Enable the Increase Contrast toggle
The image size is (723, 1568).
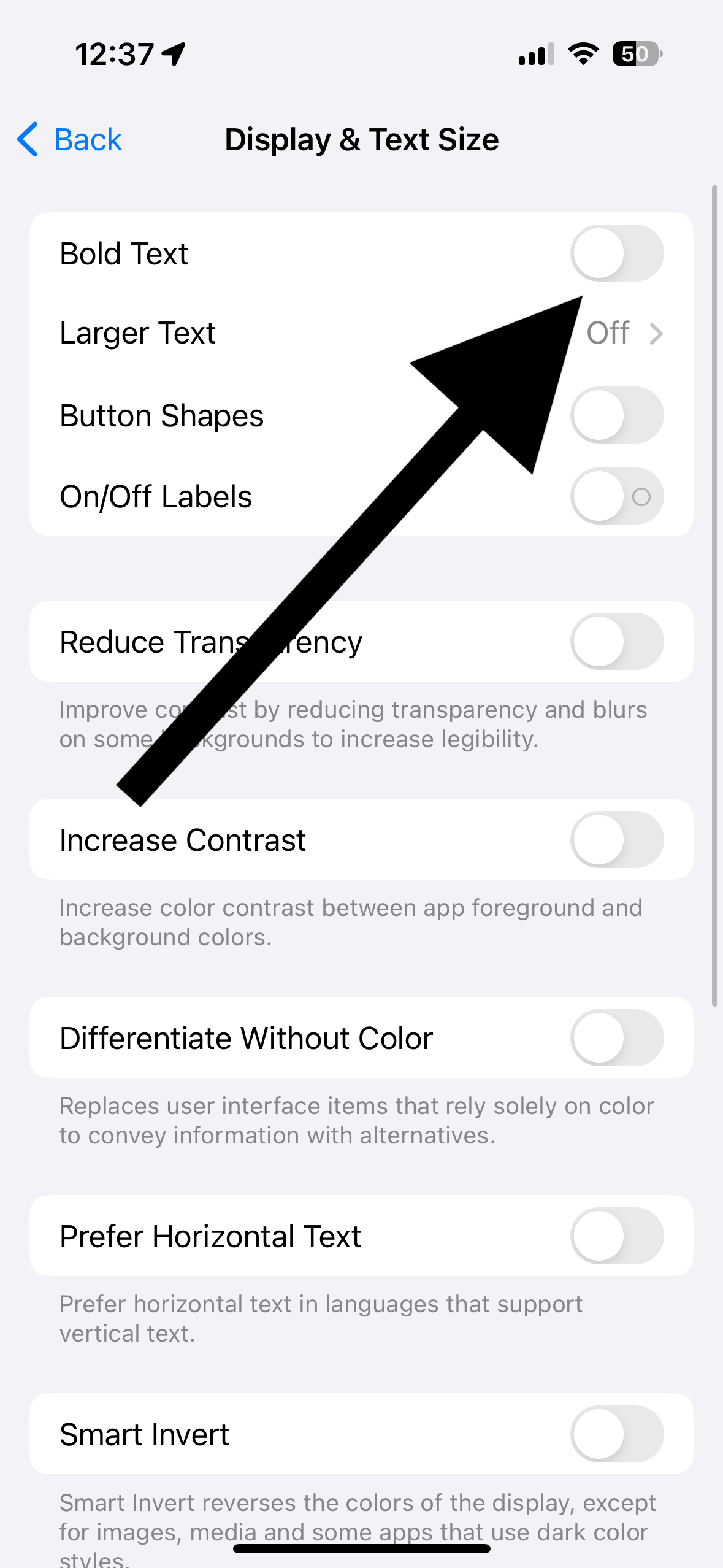point(617,840)
